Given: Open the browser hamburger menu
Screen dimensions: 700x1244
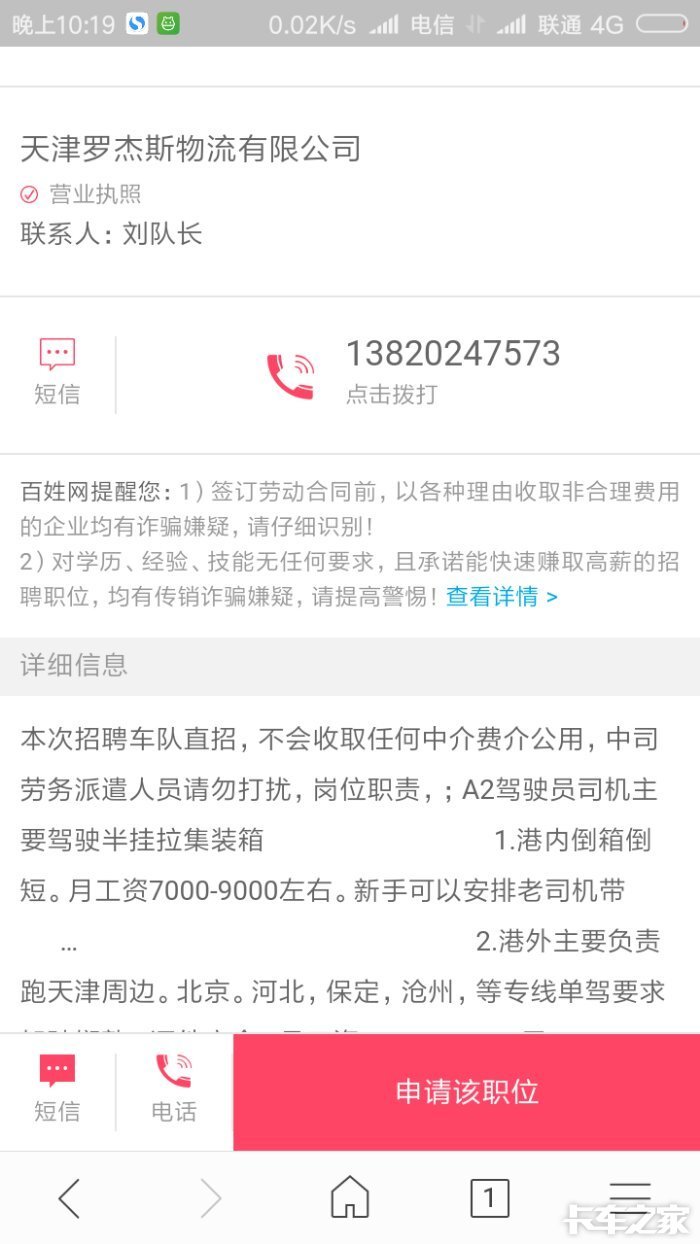Looking at the screenshot, I should pyautogui.click(x=630, y=1197).
